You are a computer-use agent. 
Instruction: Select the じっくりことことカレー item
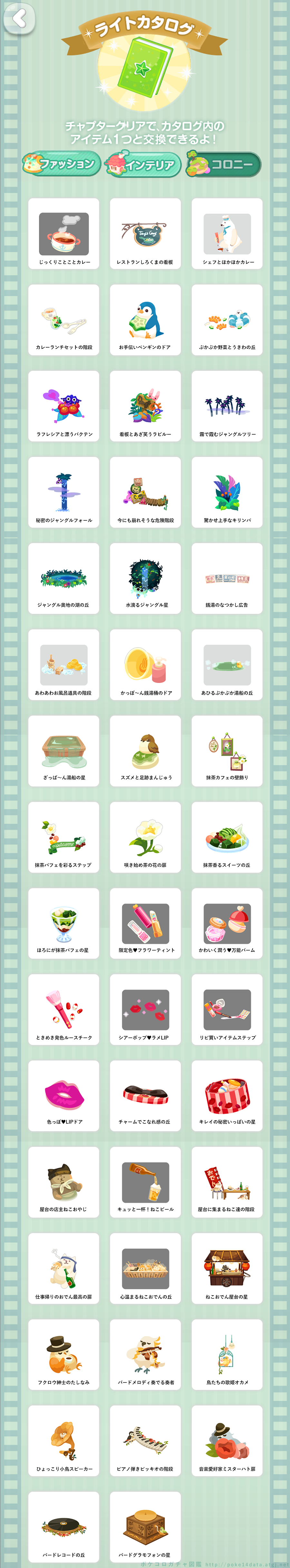tap(64, 234)
